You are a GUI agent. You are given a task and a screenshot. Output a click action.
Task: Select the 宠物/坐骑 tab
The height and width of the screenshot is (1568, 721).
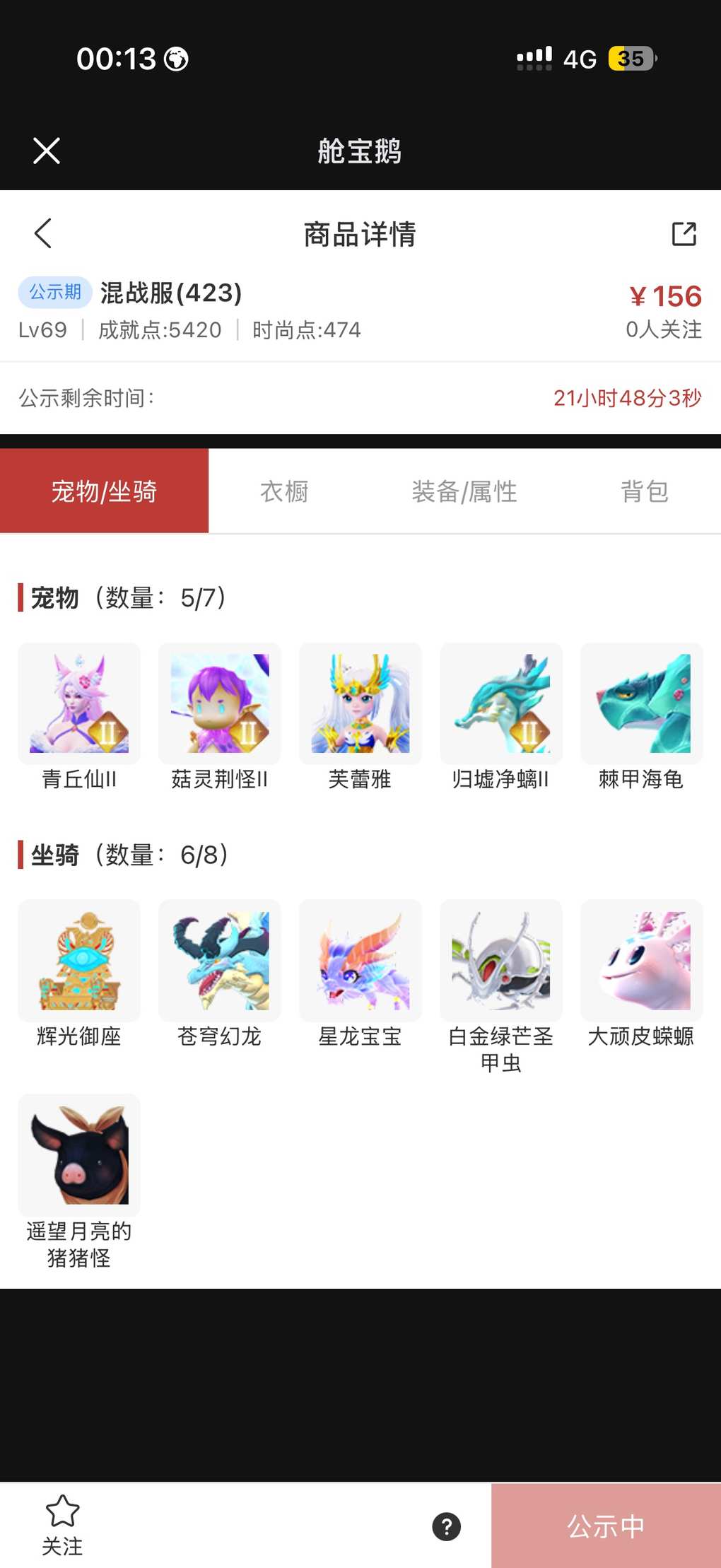104,491
